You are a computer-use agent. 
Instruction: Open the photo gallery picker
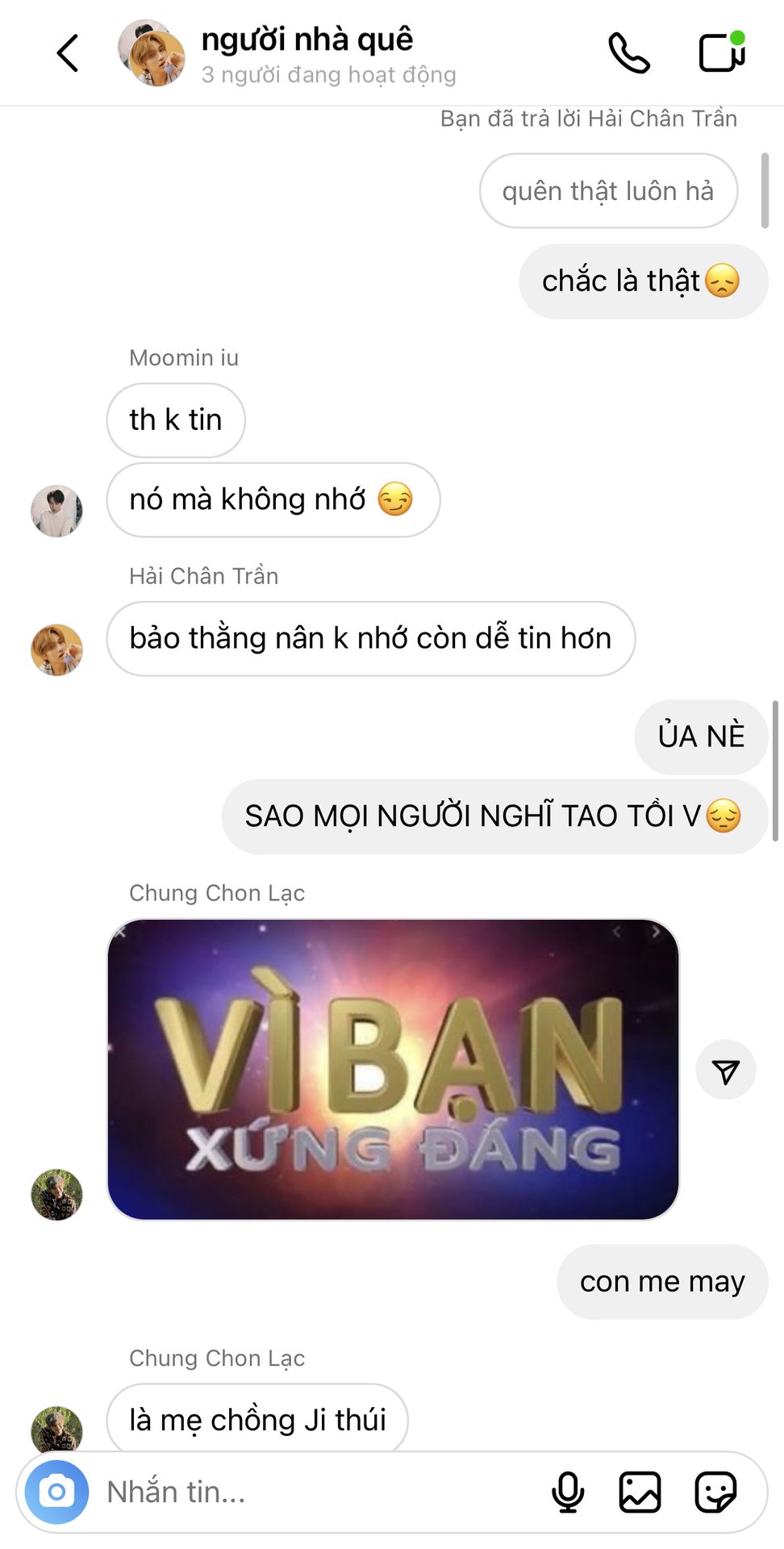640,1492
